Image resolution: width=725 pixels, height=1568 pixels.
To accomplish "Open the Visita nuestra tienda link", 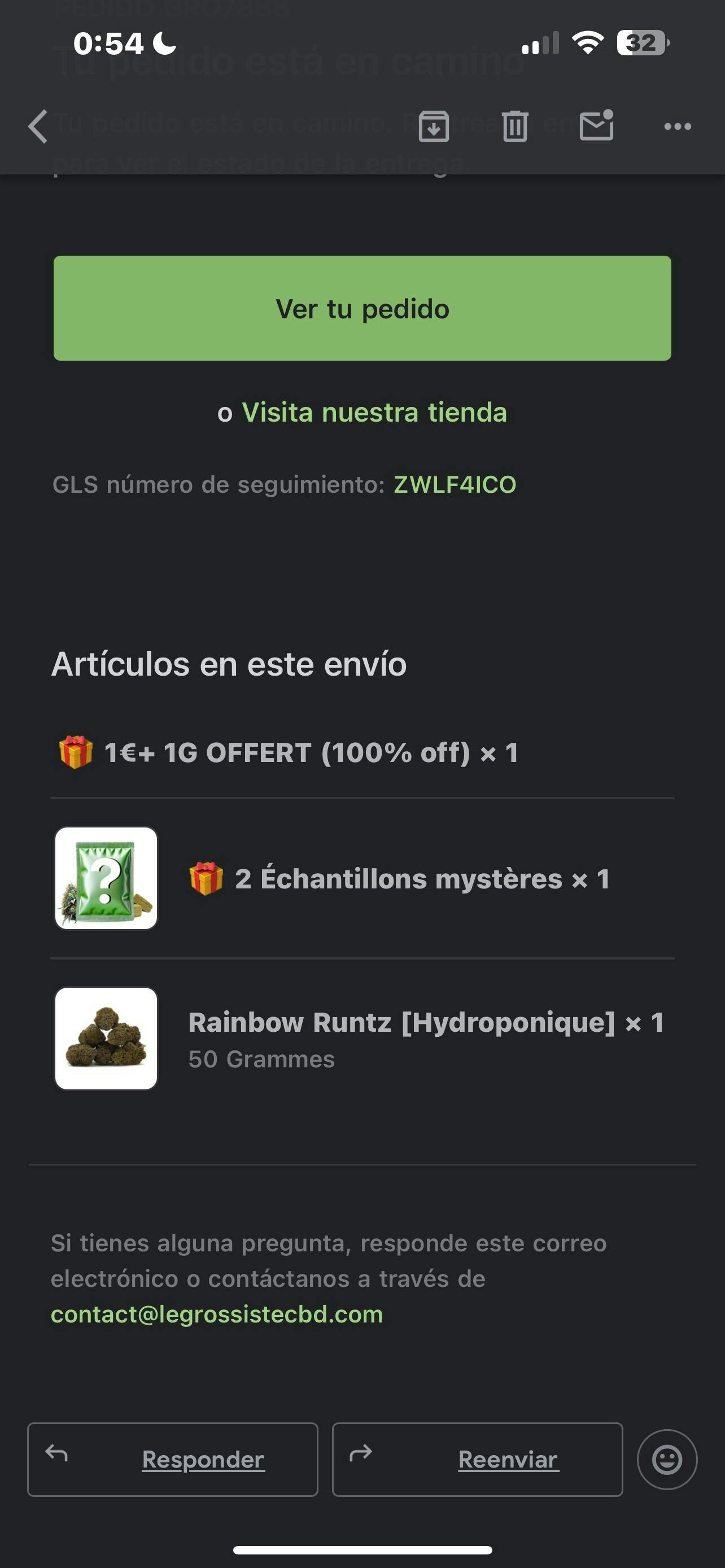I will click(374, 412).
